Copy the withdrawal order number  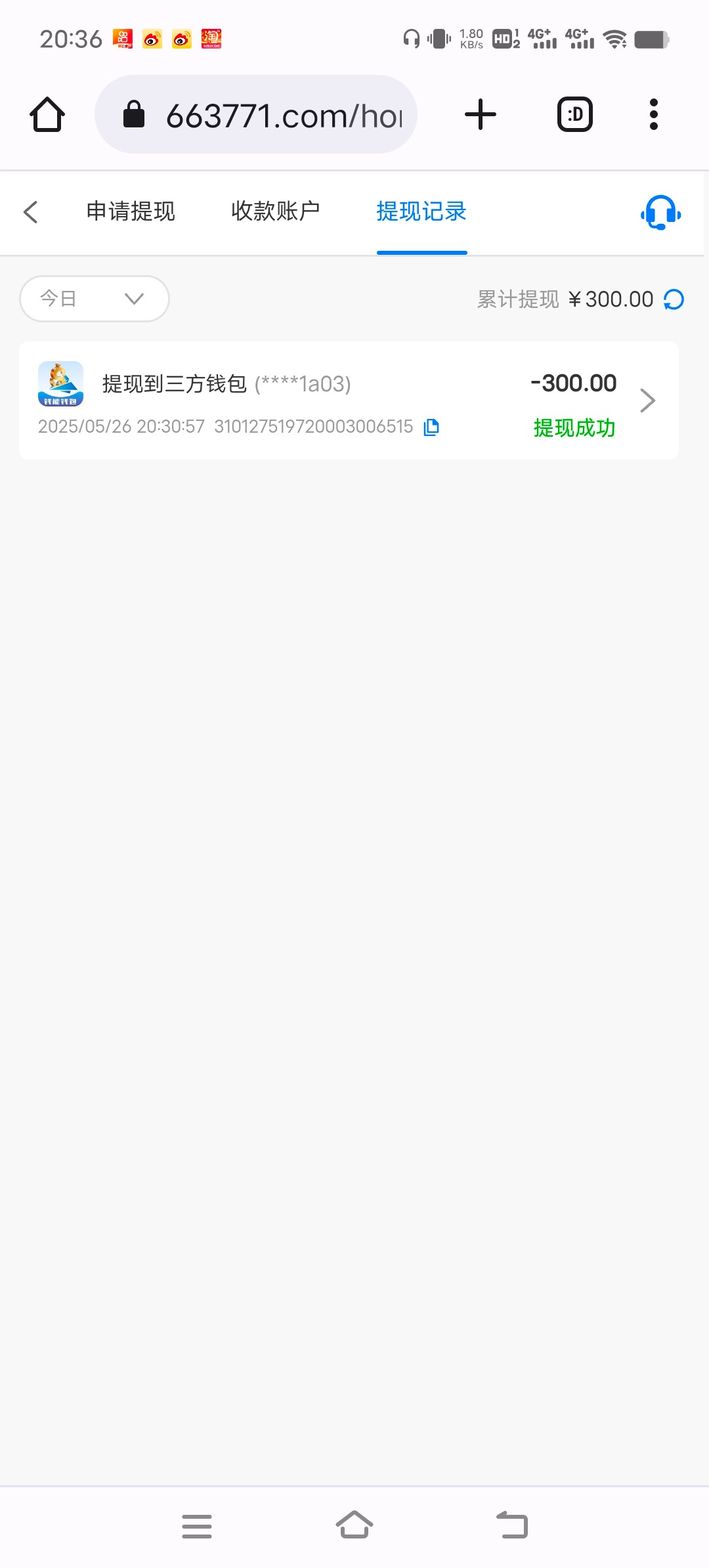[431, 427]
